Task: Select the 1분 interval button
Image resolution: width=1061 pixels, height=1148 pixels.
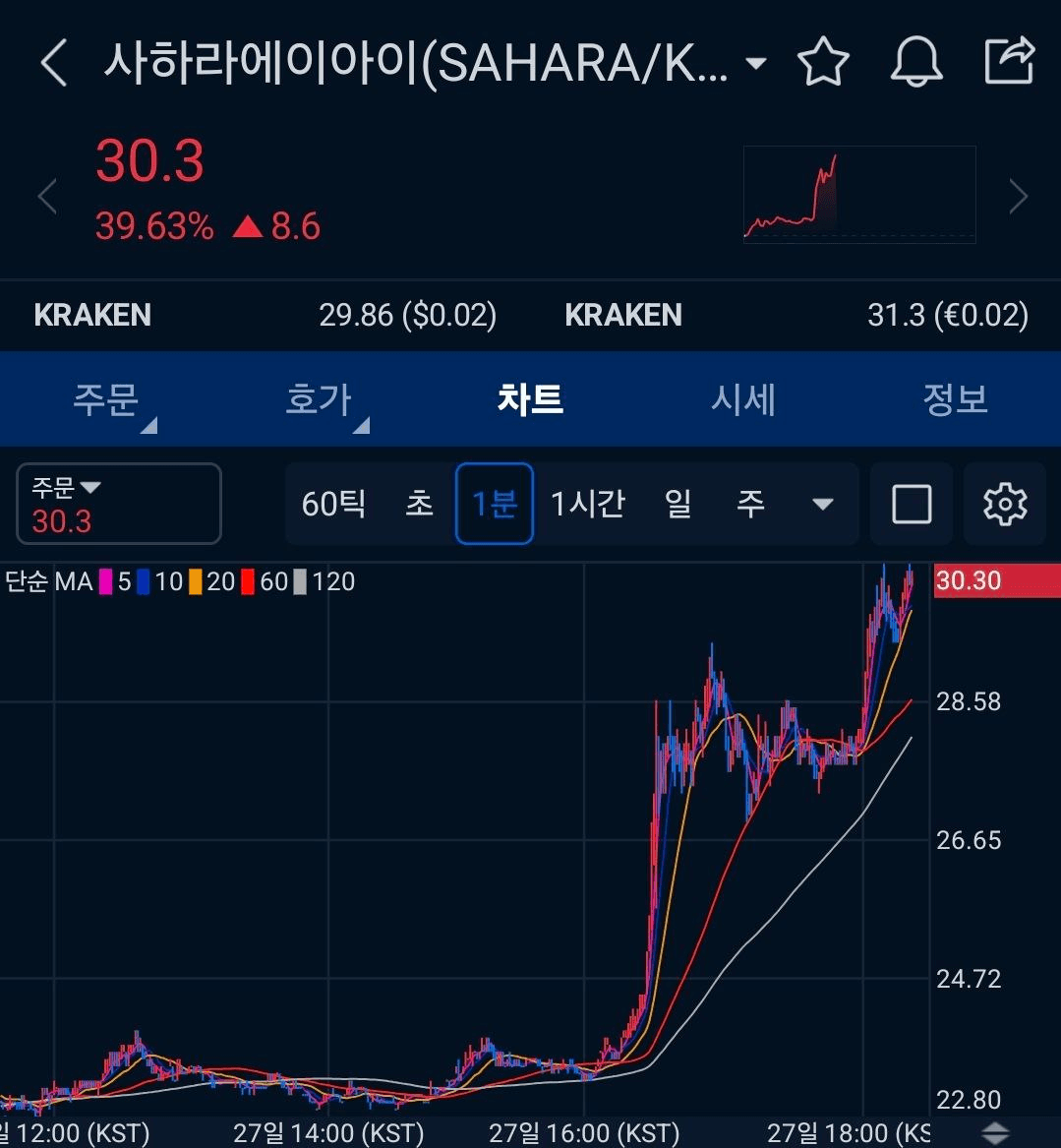Action: point(494,504)
